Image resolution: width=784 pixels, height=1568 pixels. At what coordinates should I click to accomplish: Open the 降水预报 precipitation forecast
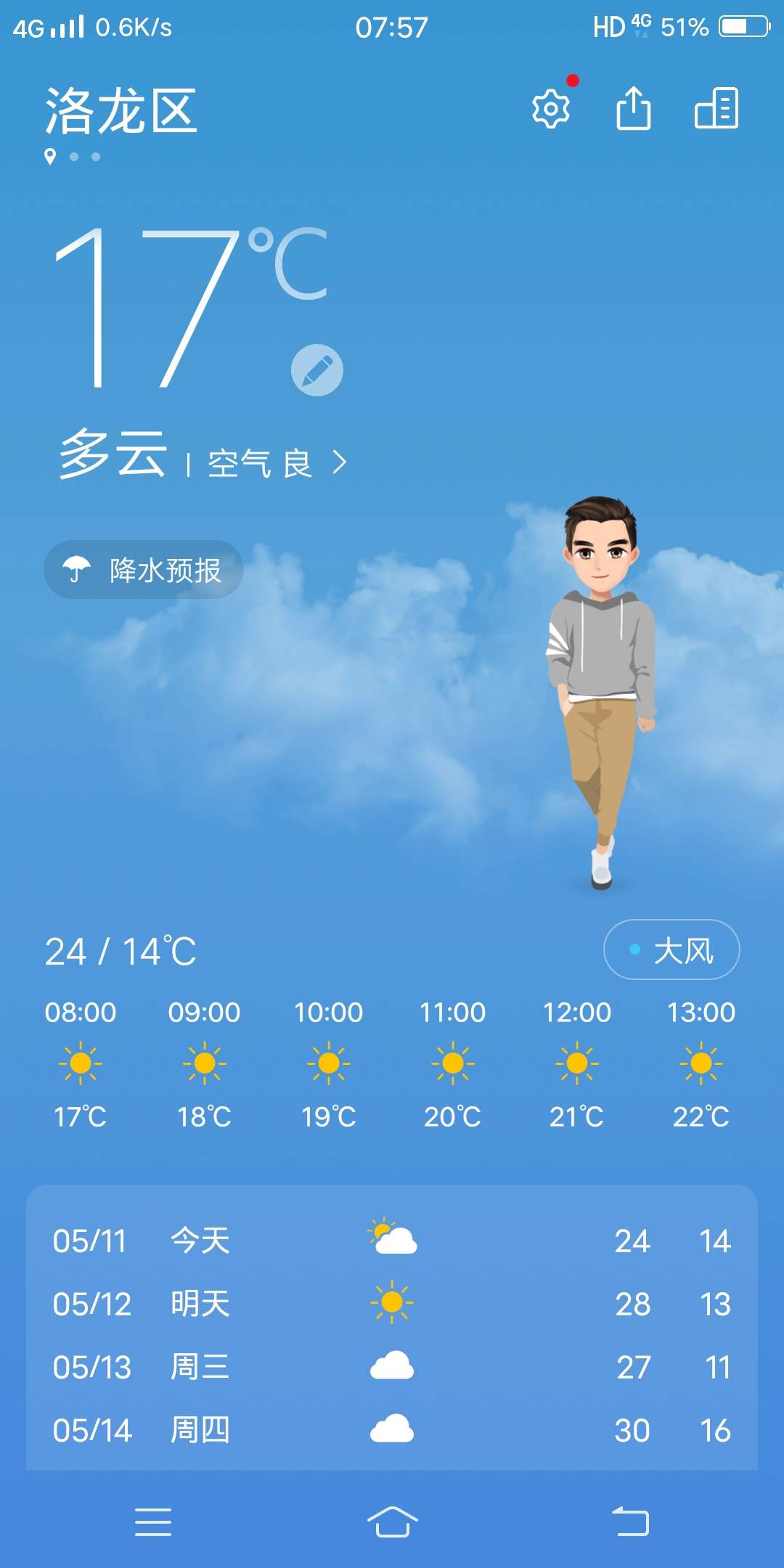tap(144, 570)
